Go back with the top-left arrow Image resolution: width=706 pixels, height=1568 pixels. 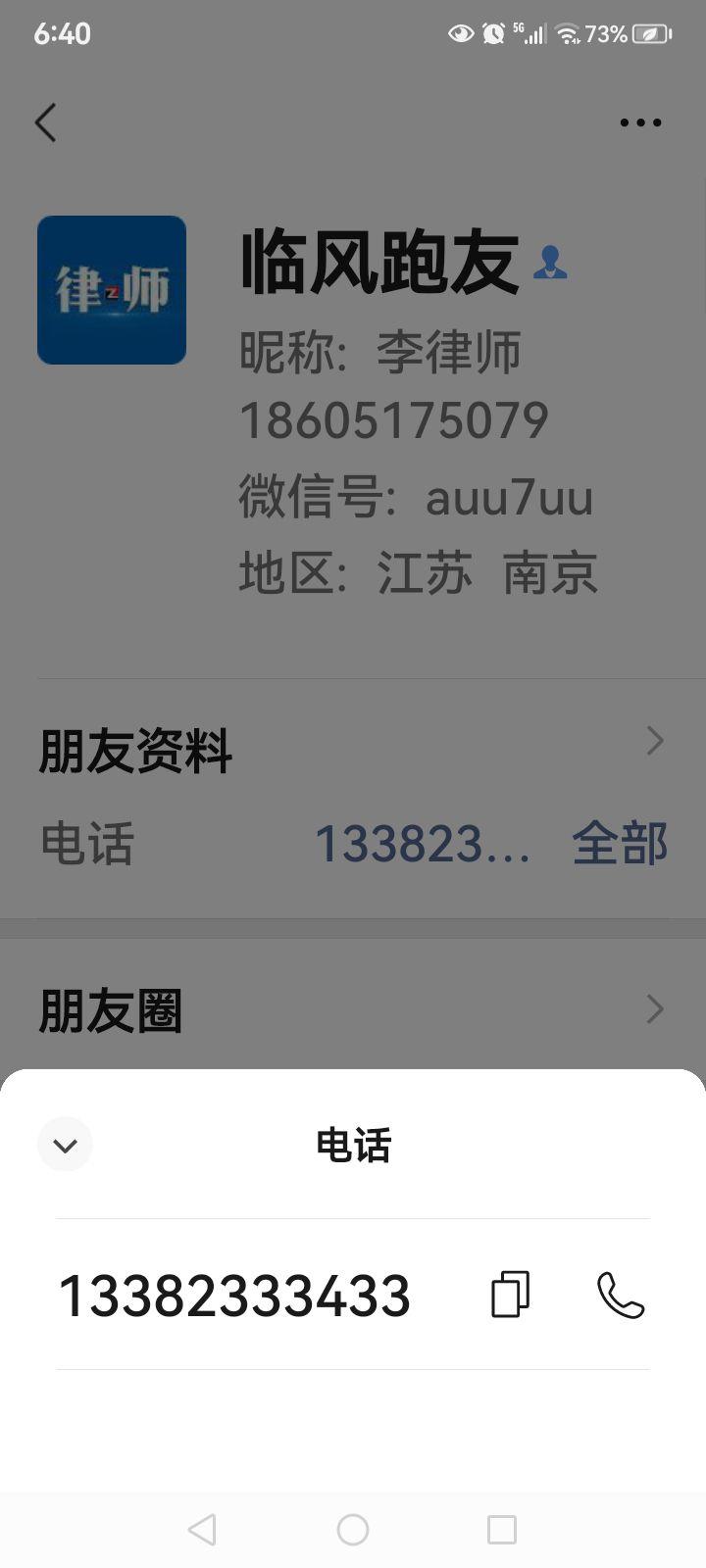[x=46, y=122]
